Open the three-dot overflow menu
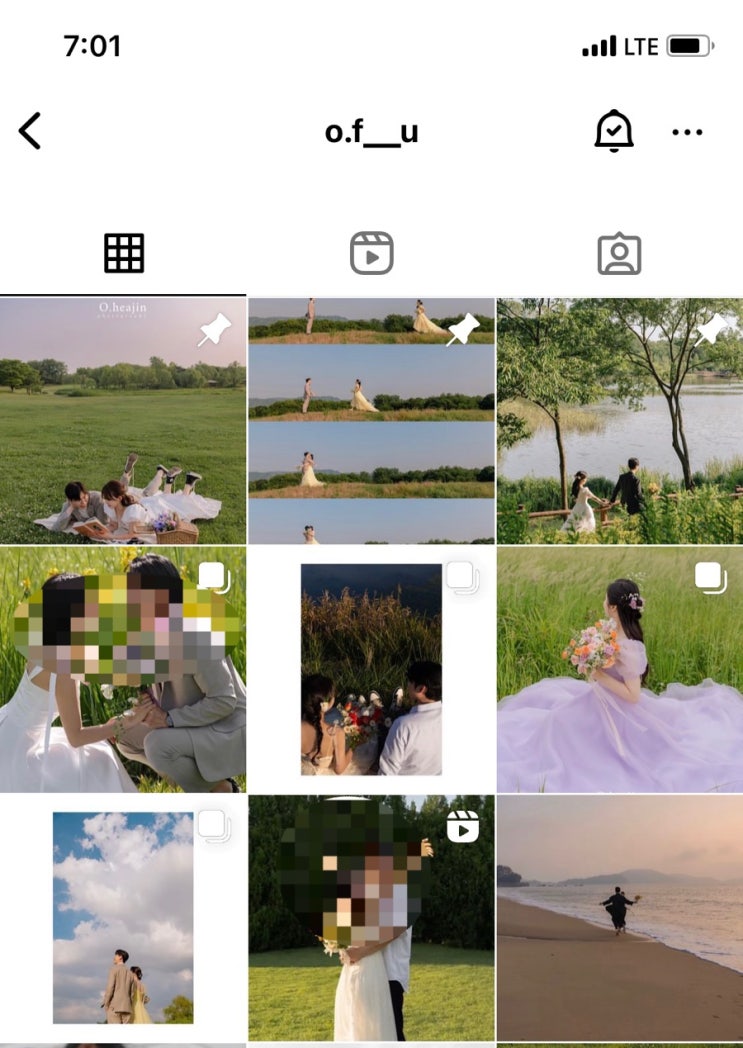The image size is (743, 1048). point(687,132)
